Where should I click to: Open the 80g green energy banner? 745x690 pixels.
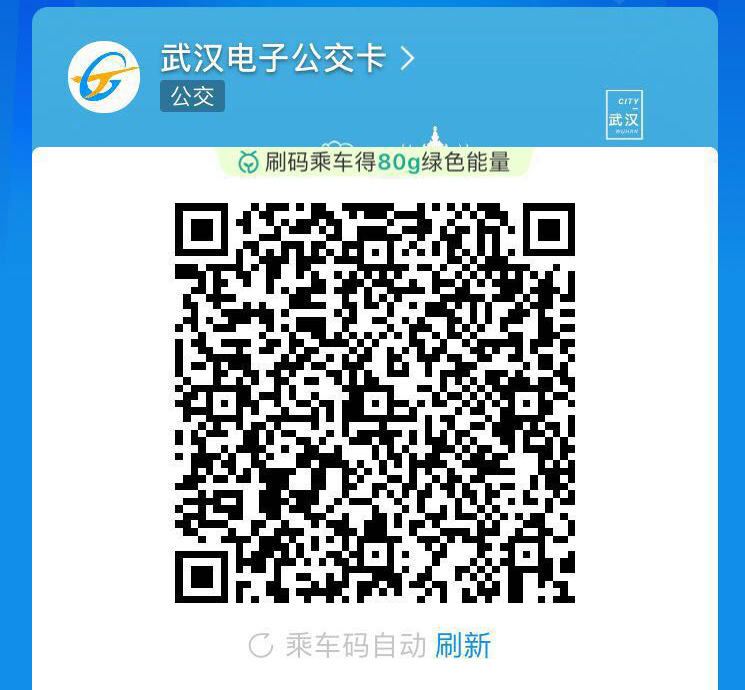[x=375, y=162]
